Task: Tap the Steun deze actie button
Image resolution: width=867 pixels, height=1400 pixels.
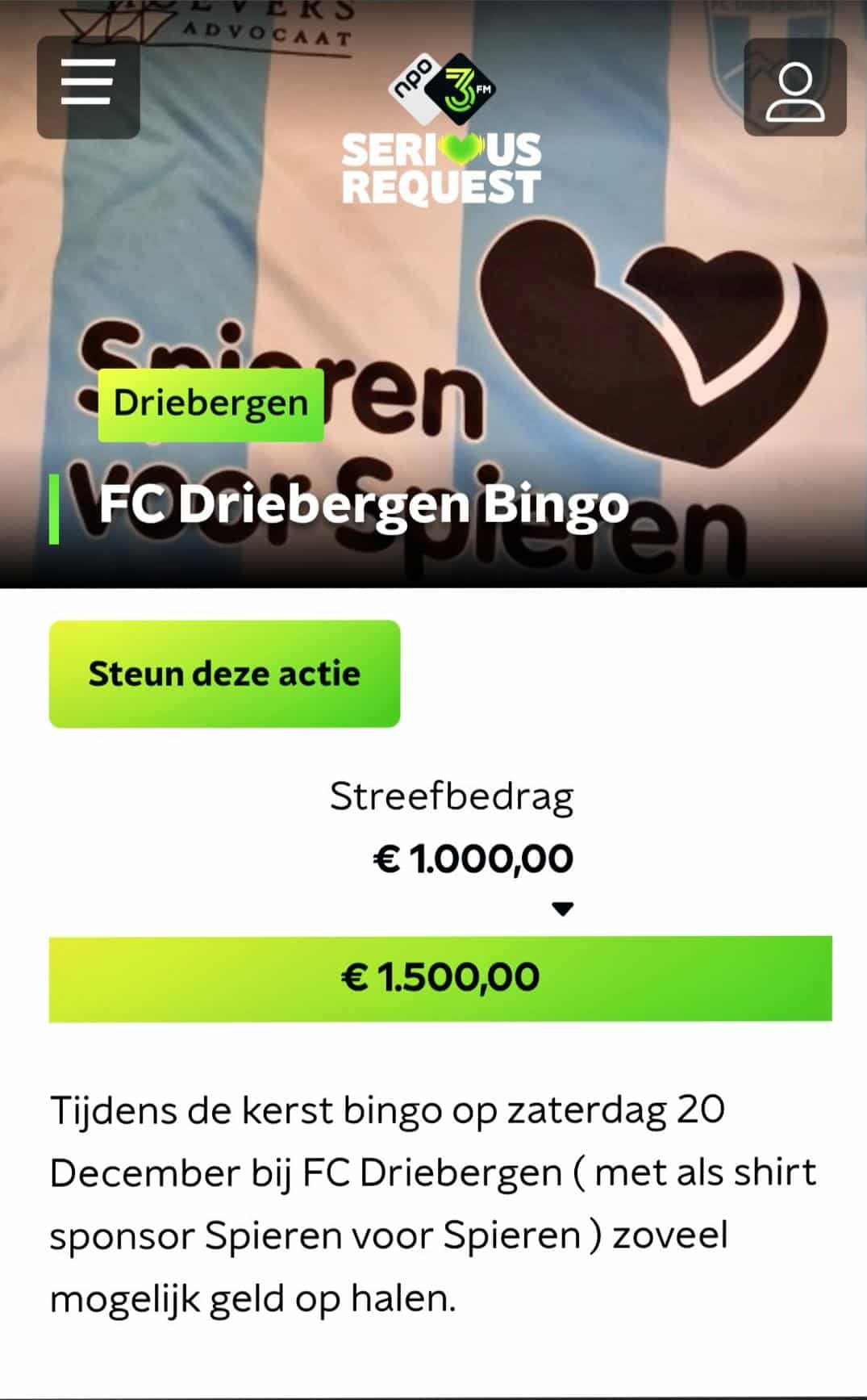Action: 224,674
